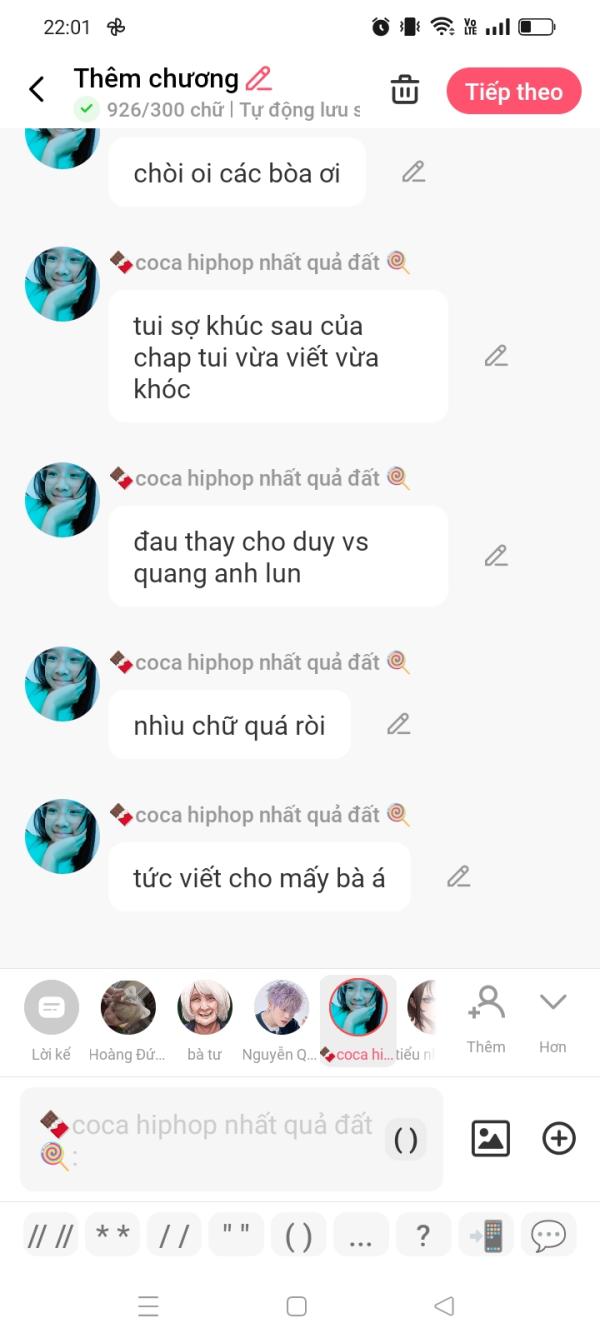Insert an image into the chapter
The height and width of the screenshot is (1343, 600).
pos(490,1138)
